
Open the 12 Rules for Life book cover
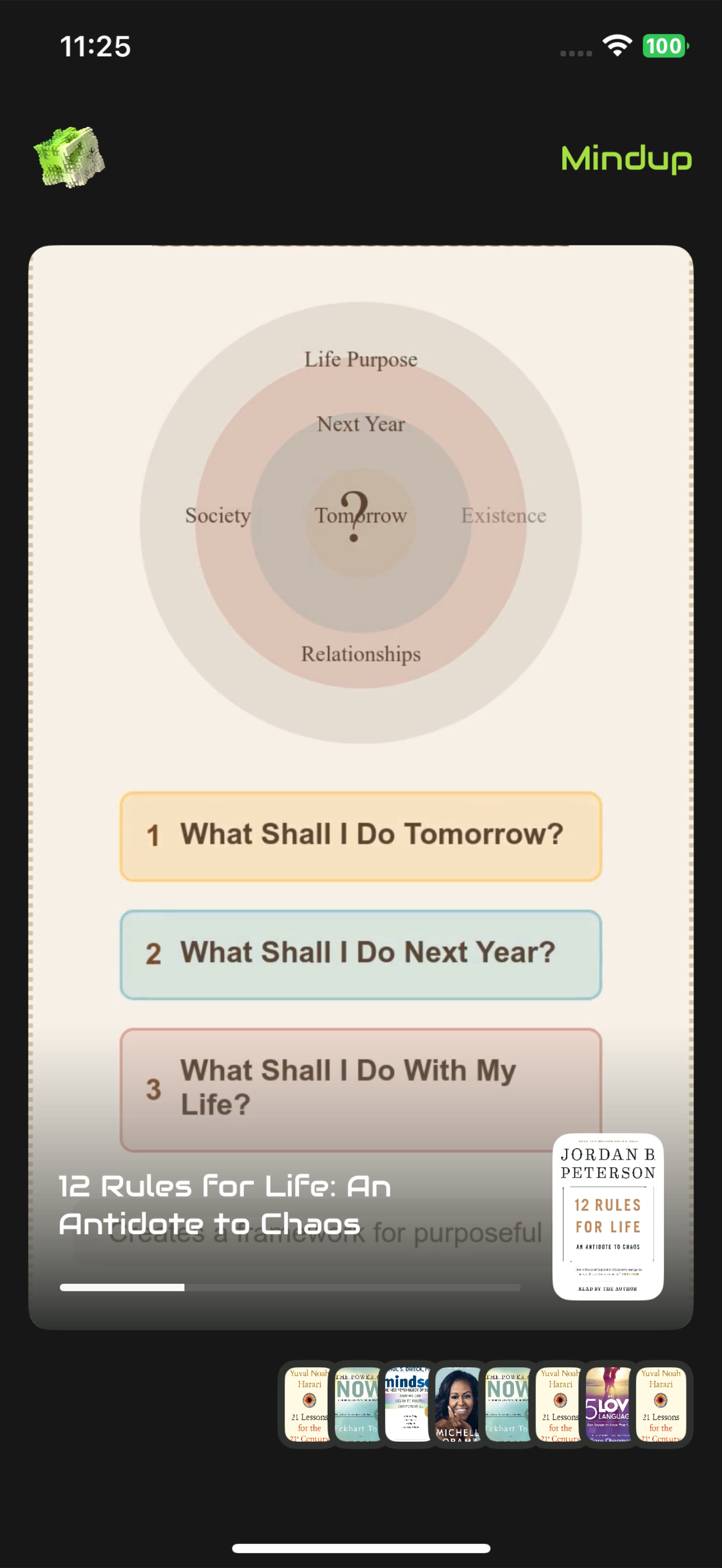608,1216
